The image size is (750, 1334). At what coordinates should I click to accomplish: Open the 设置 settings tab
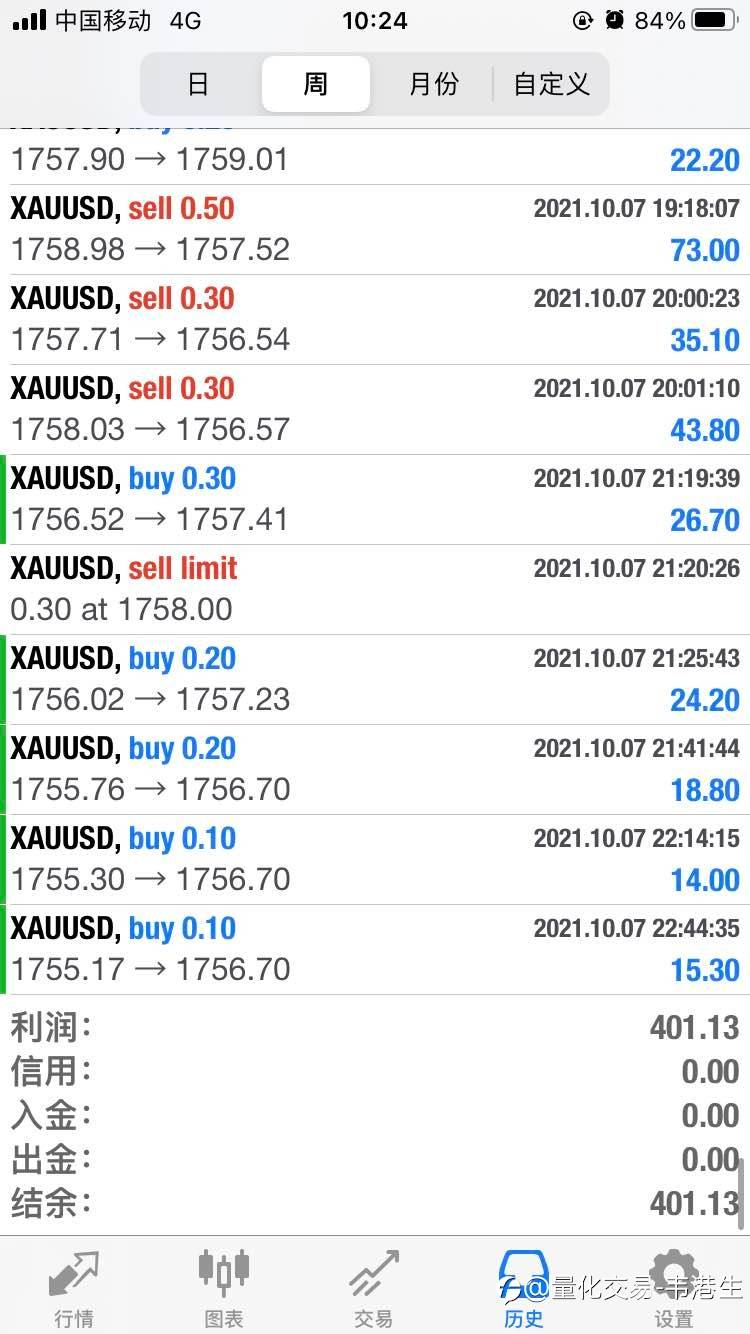pyautogui.click(x=674, y=1288)
